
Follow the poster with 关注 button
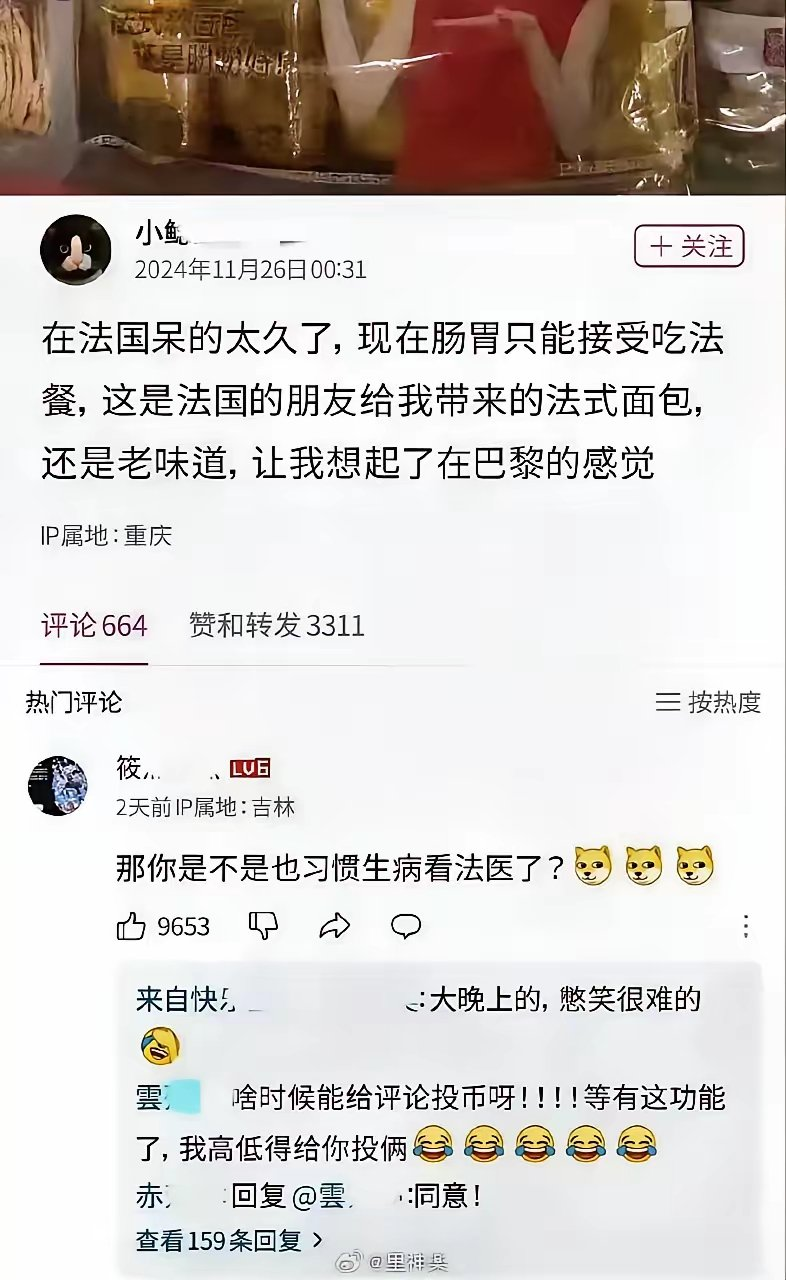coord(689,246)
